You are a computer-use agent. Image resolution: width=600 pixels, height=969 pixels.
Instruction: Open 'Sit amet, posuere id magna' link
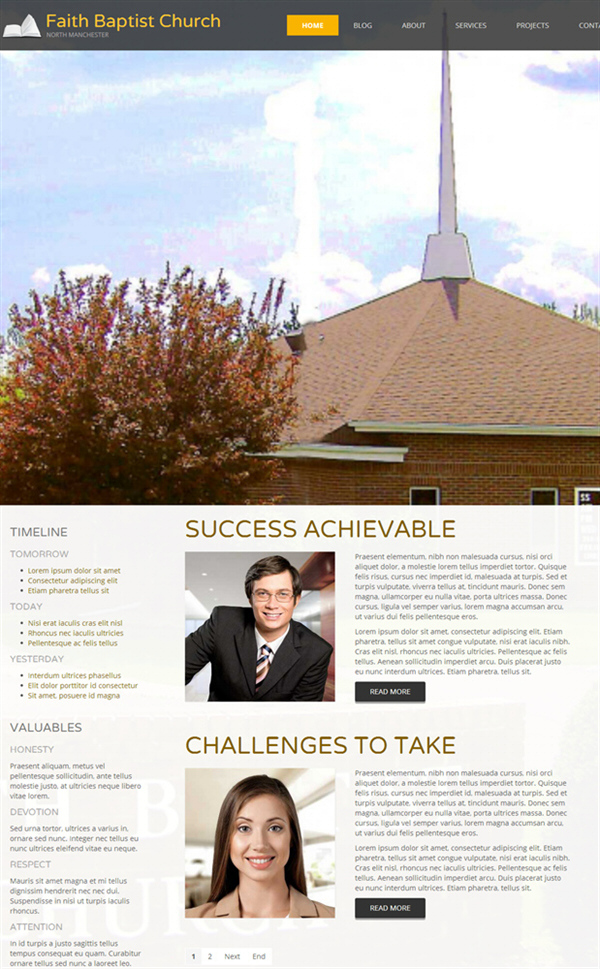[74, 695]
